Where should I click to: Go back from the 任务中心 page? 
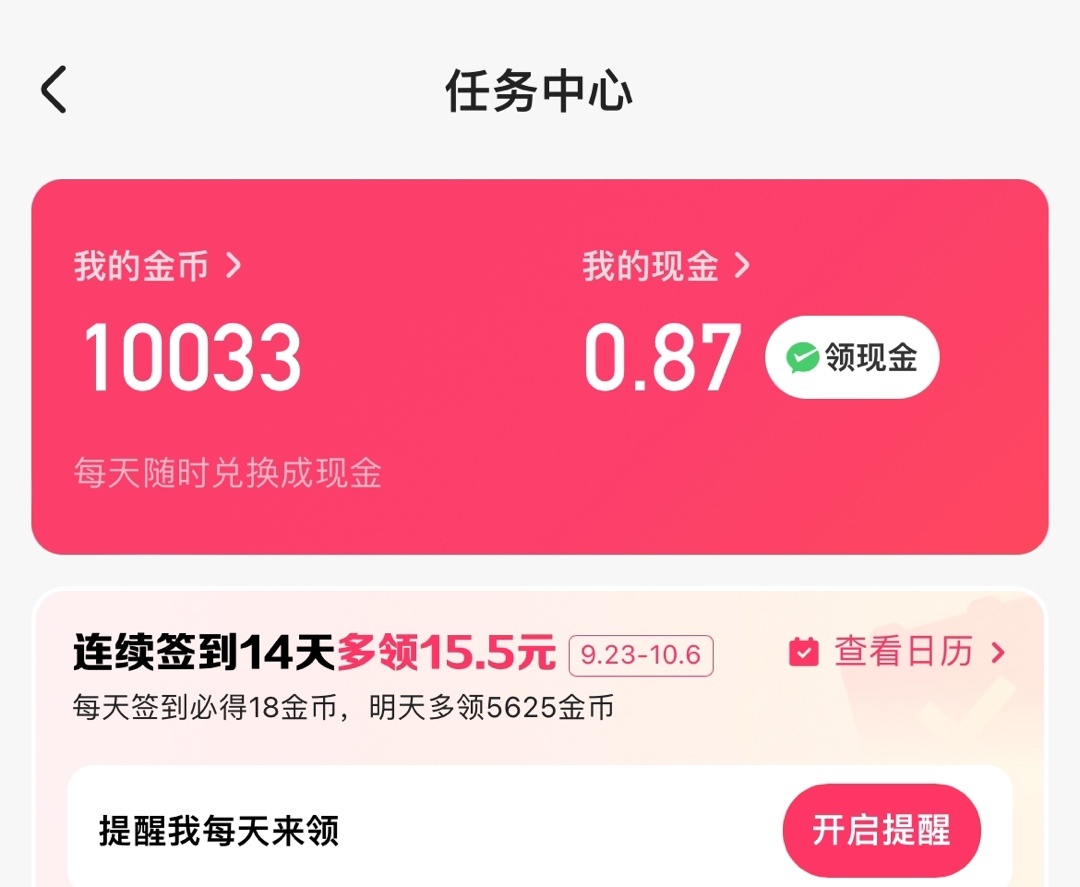tap(54, 90)
